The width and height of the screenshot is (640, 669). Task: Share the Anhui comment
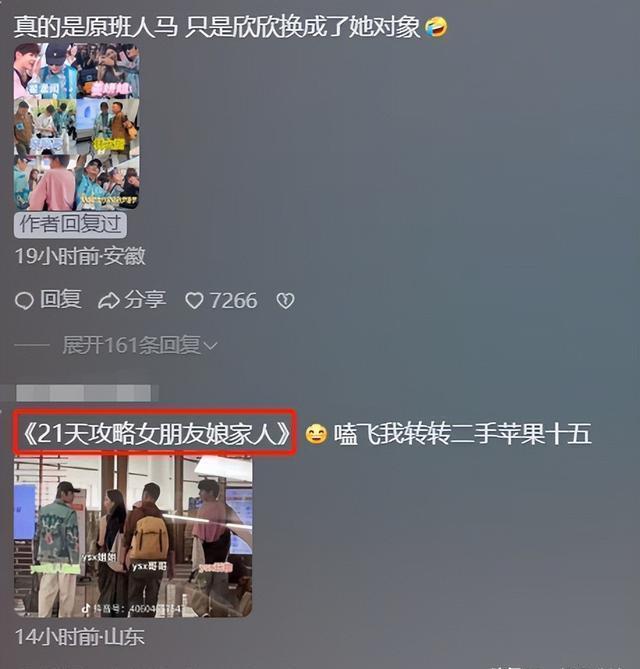(132, 300)
